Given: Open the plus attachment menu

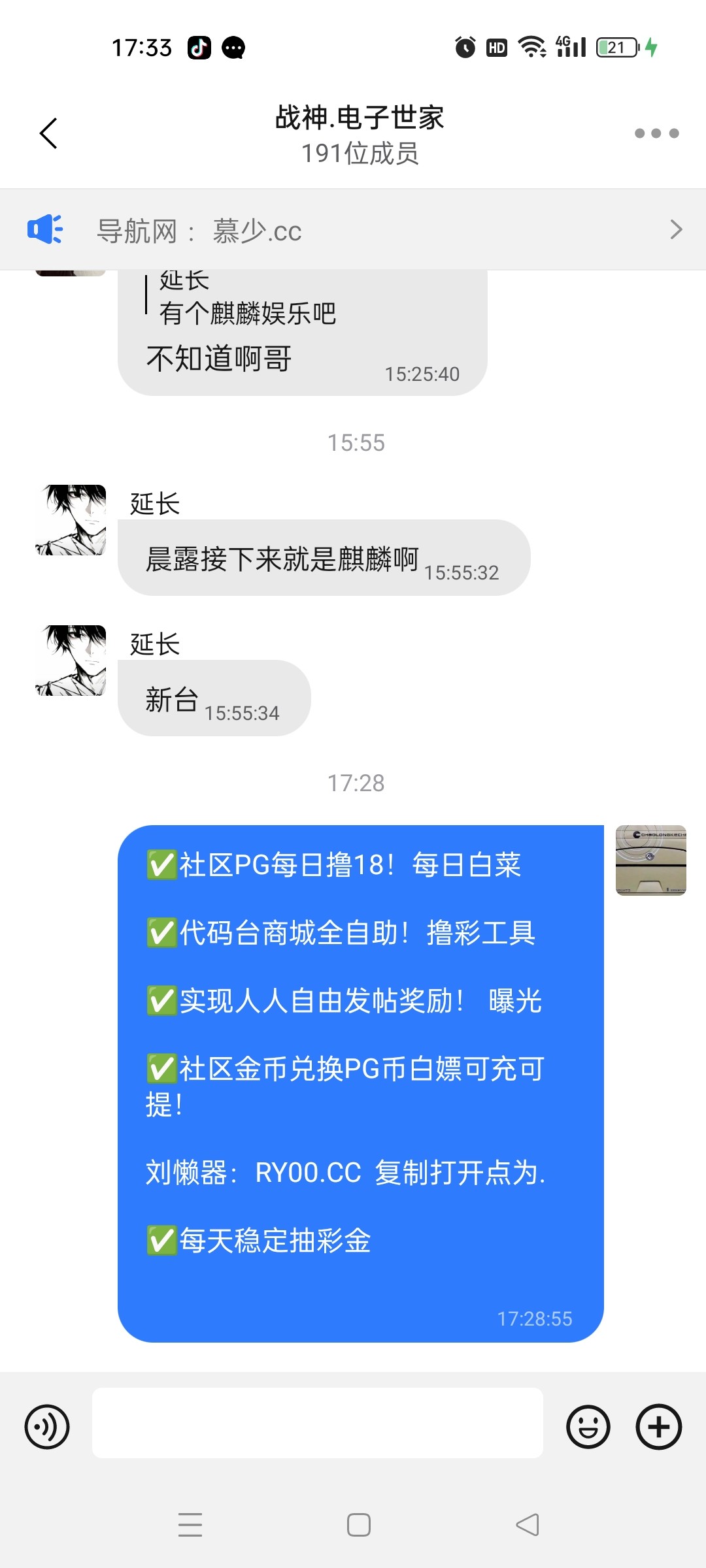Looking at the screenshot, I should (x=658, y=1426).
